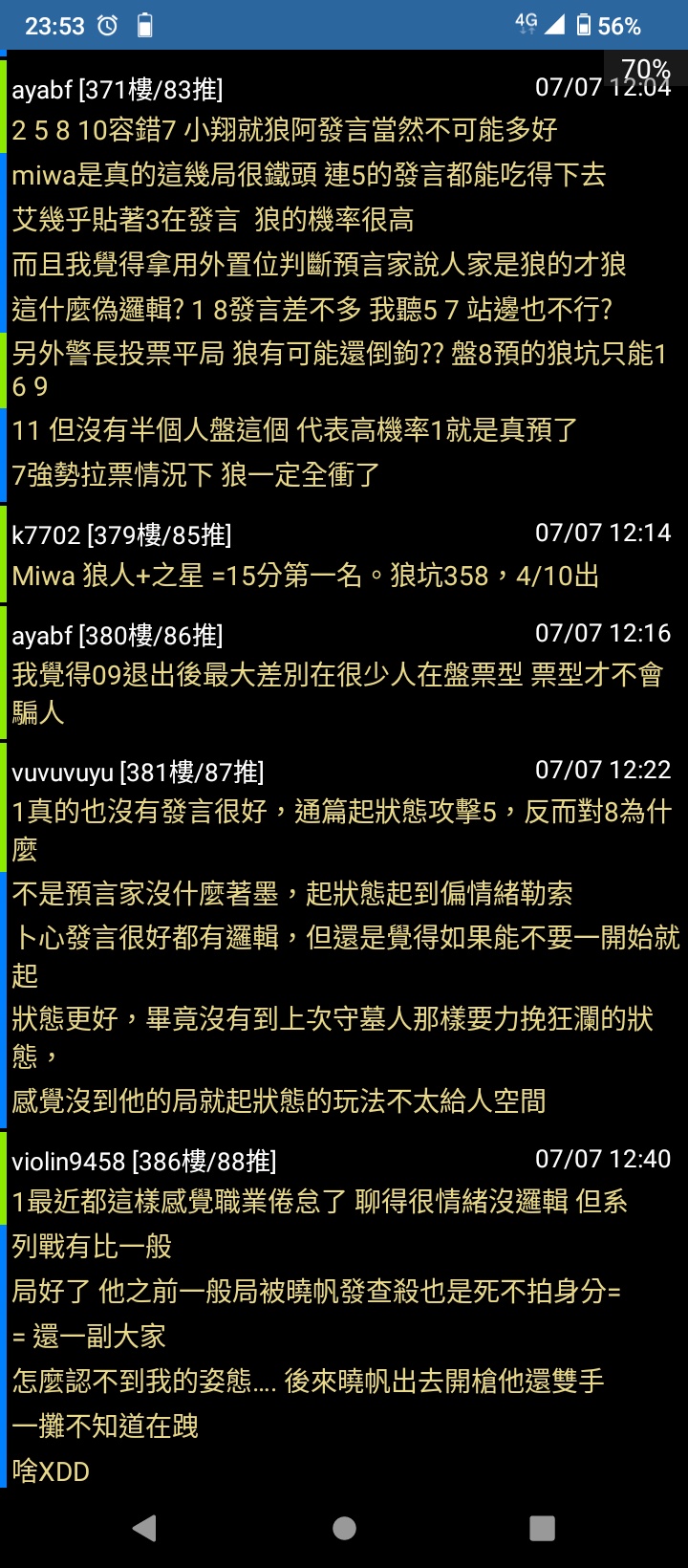
Task: Select k7702's comment on floor 379
Action: tap(306, 575)
